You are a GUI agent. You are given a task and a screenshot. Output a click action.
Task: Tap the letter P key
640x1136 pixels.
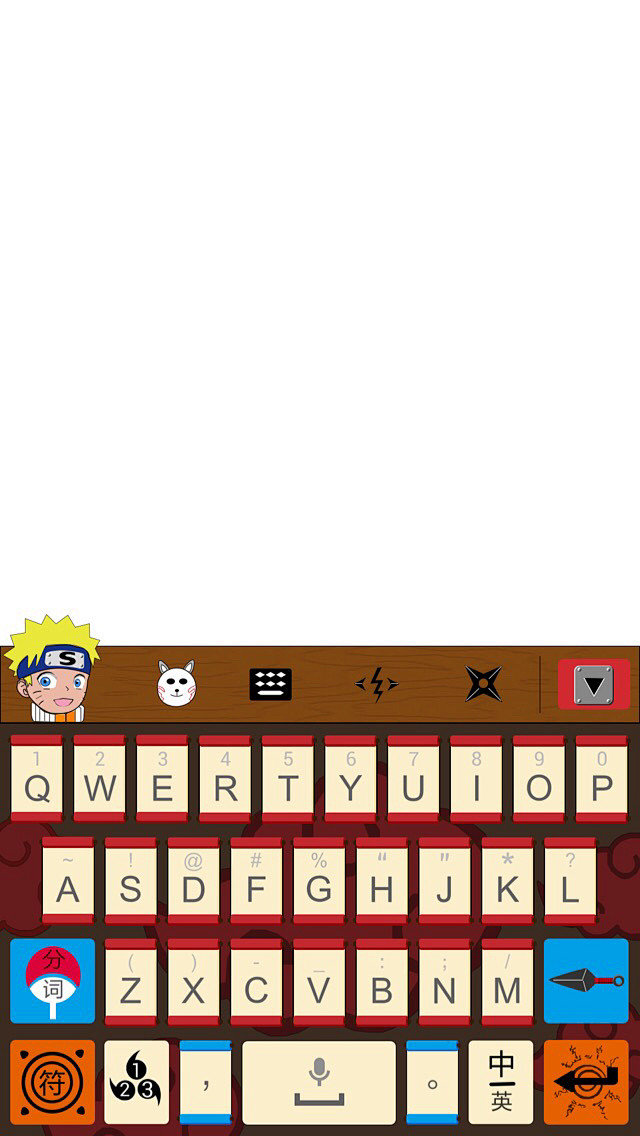[x=602, y=779]
